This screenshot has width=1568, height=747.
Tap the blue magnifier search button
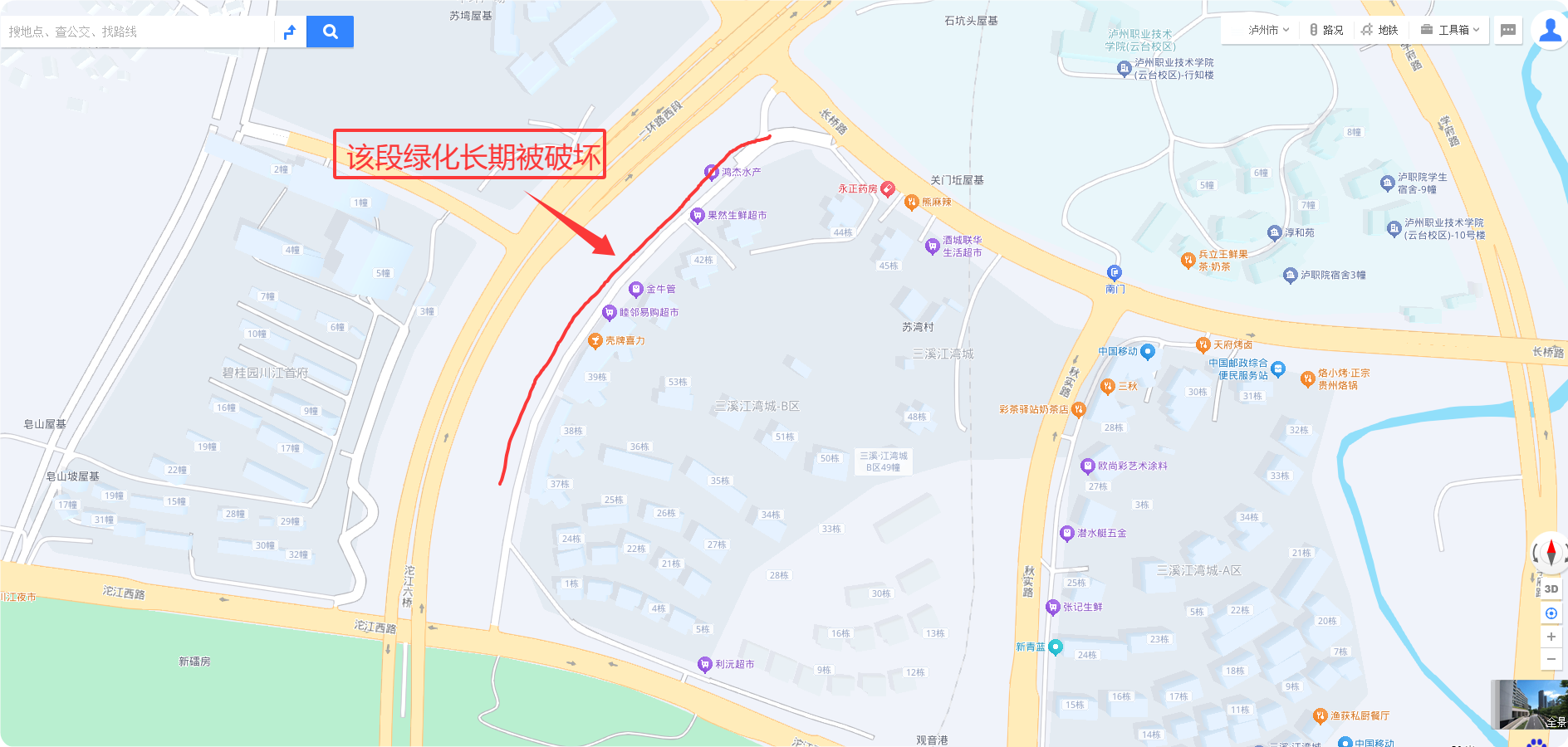click(x=330, y=32)
